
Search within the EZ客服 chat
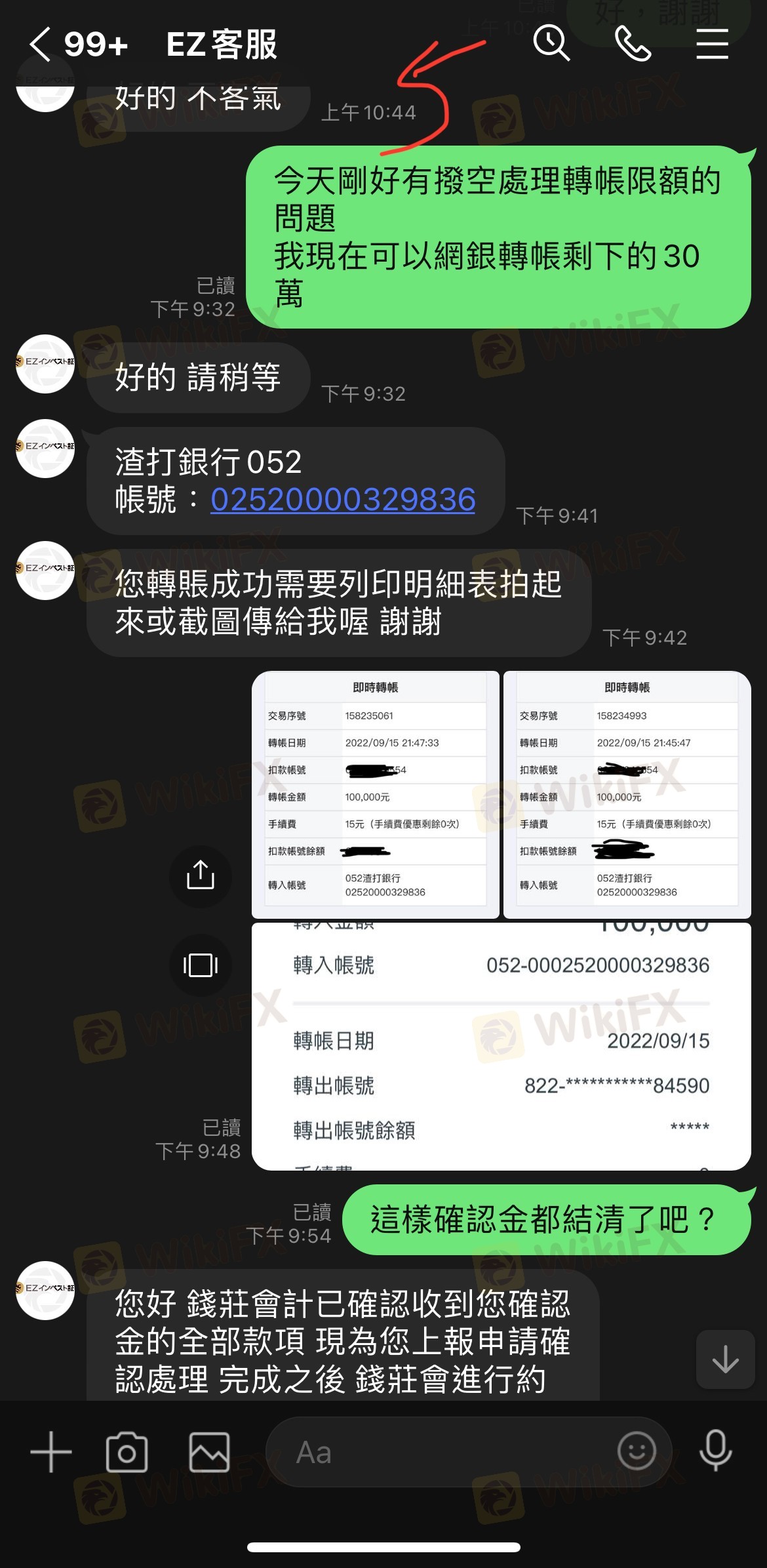(551, 44)
